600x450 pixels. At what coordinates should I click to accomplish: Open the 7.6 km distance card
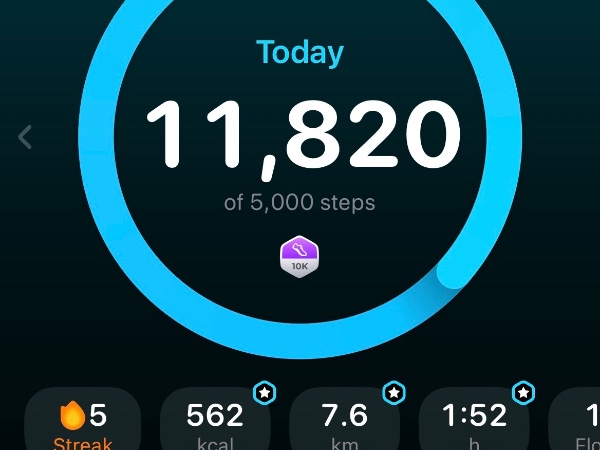(x=345, y=420)
